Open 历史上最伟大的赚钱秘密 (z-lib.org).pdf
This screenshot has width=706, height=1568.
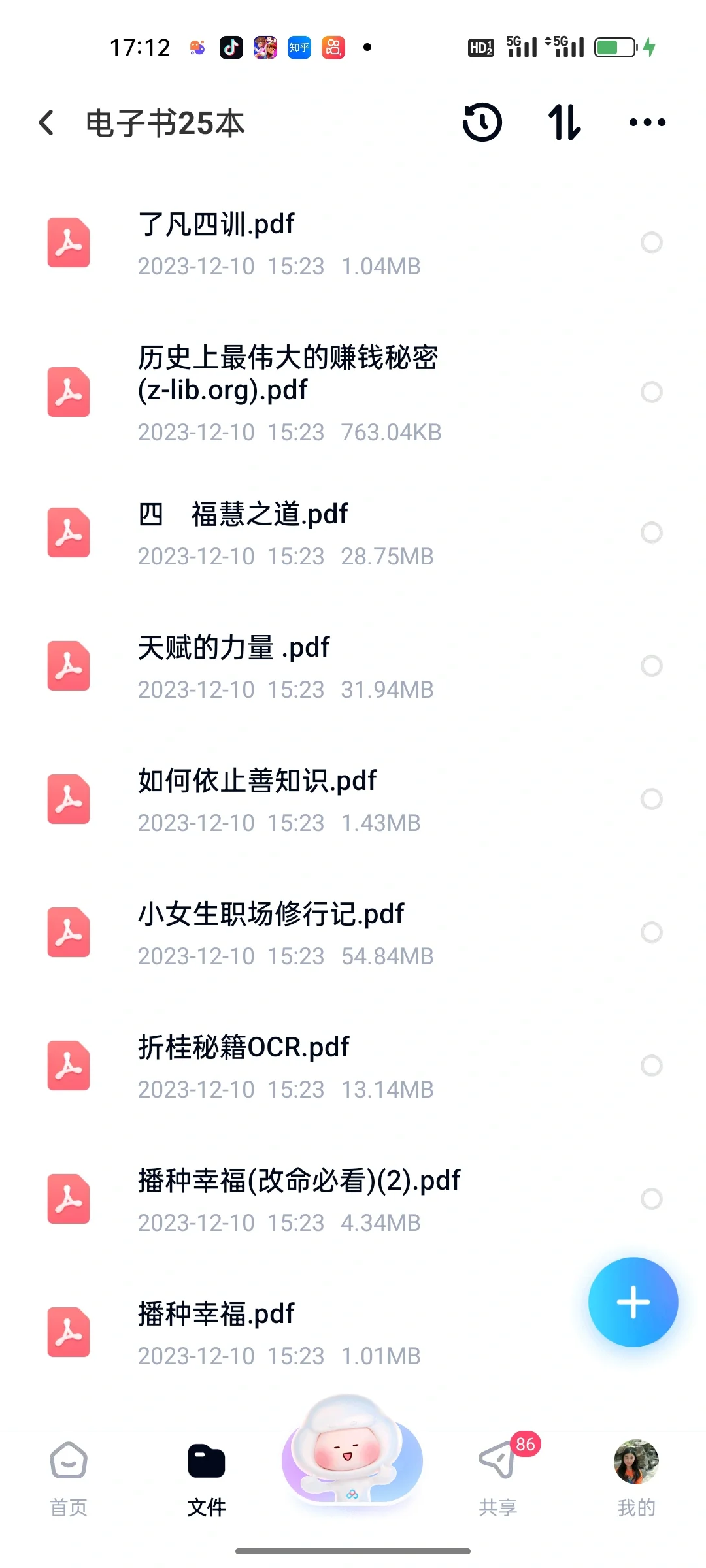[x=353, y=393]
